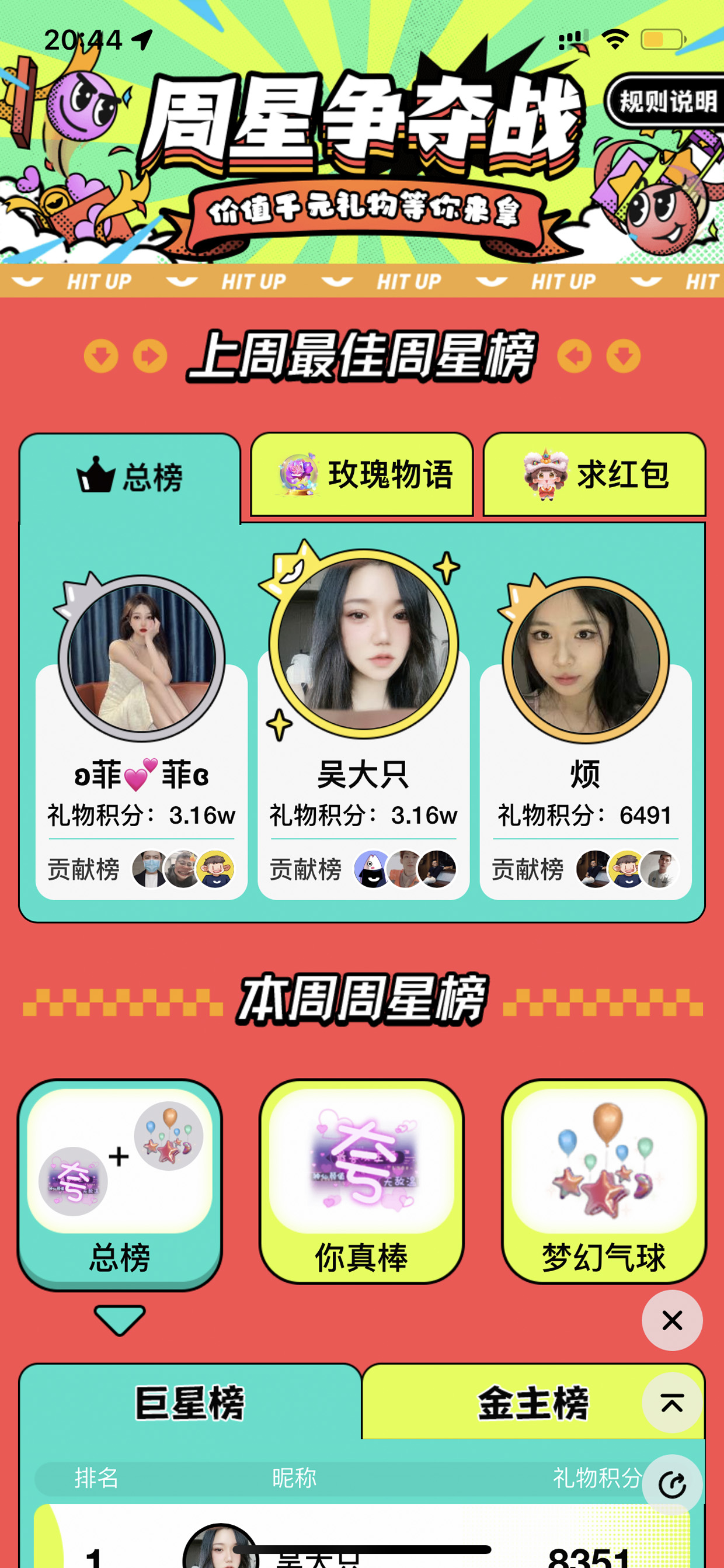Switch to the 巨星榜 tab
The height and width of the screenshot is (1568, 724).
190,1402
